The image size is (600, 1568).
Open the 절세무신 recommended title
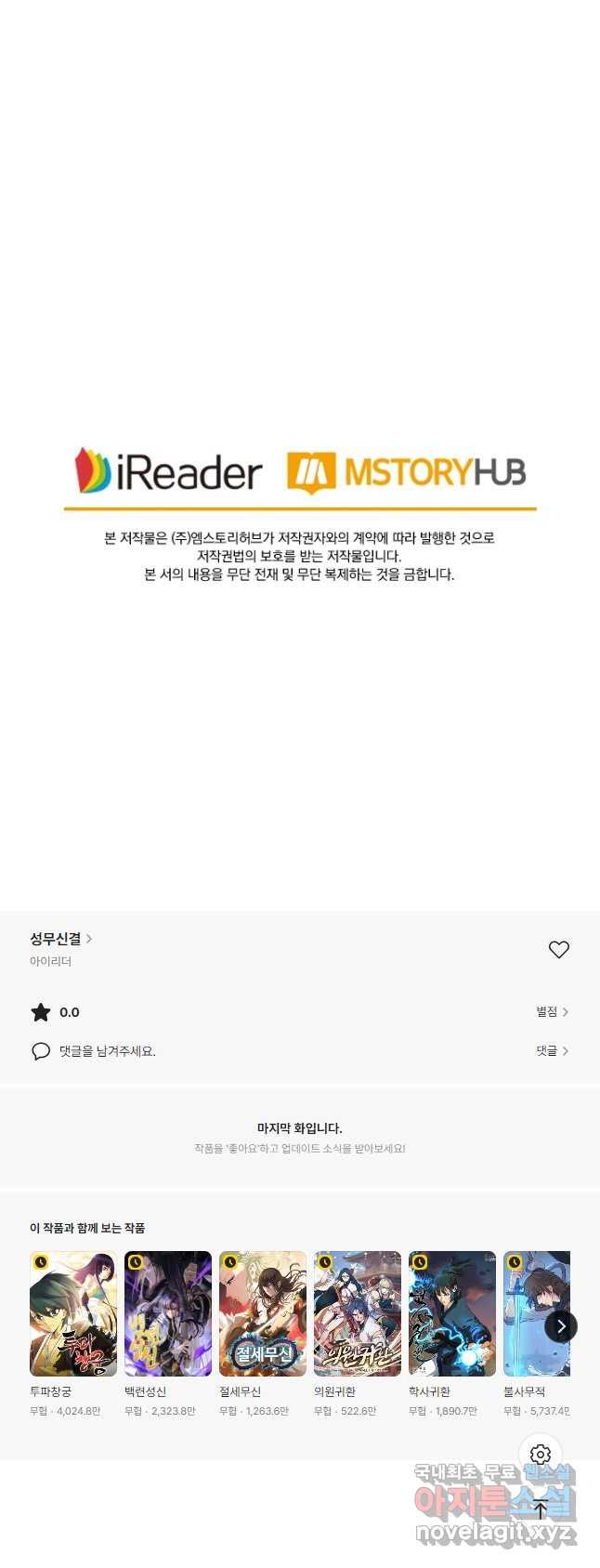pos(263,1313)
